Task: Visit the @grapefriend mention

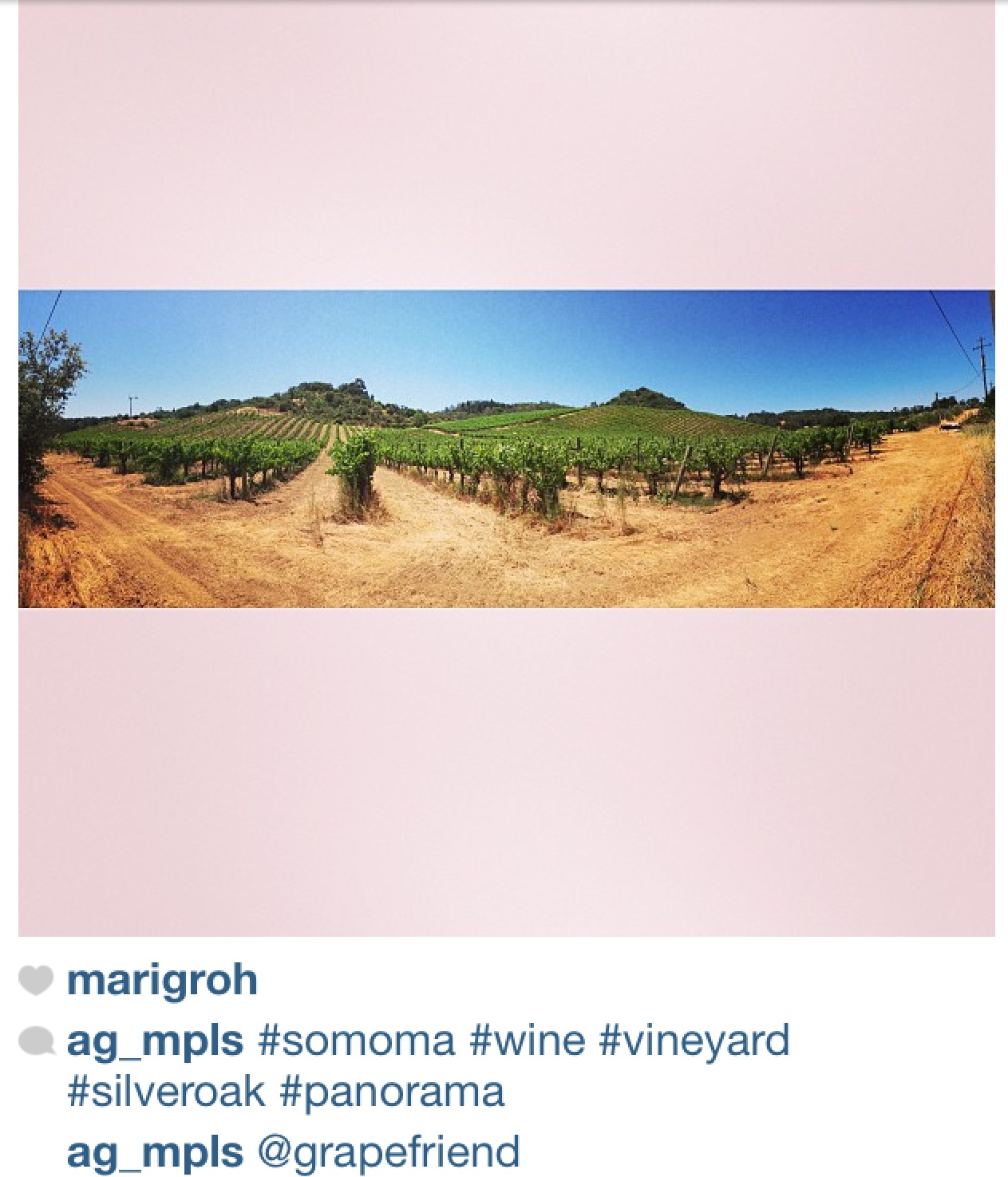Action: click(388, 1152)
